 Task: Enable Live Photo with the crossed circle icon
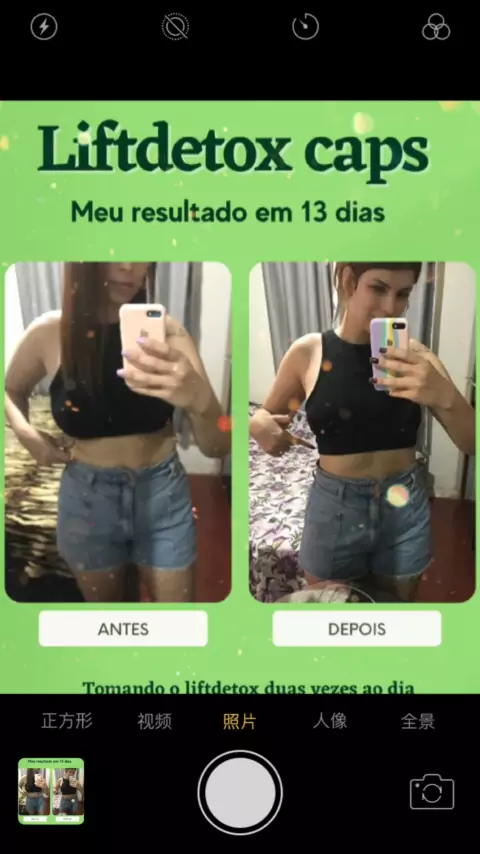coord(175,26)
